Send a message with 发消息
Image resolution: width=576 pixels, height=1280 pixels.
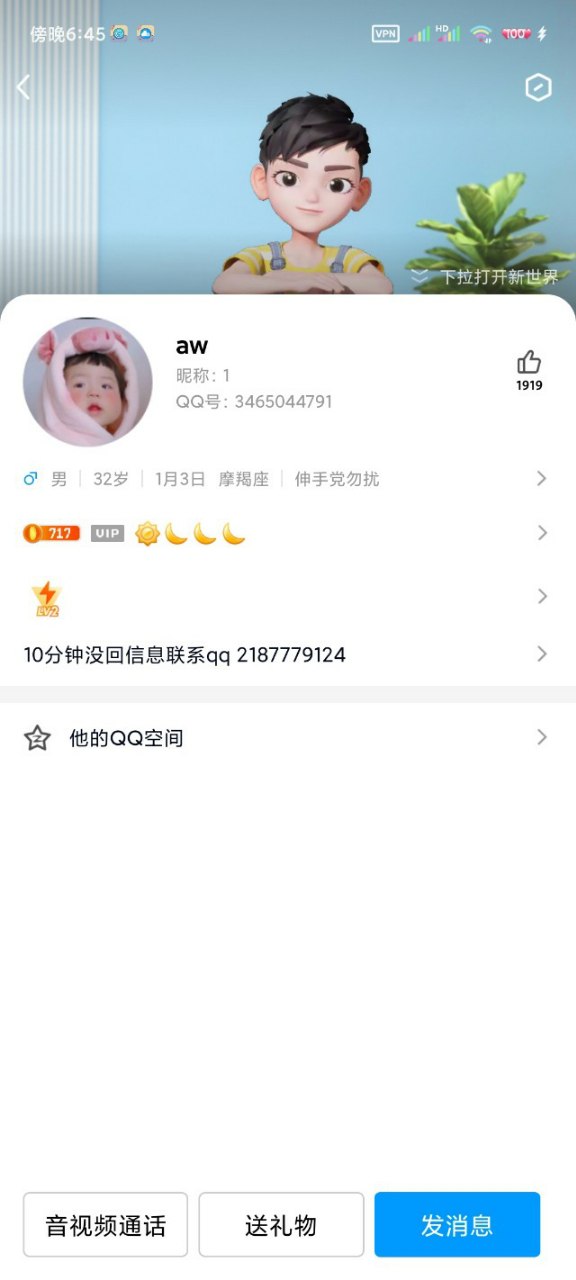coord(457,1225)
